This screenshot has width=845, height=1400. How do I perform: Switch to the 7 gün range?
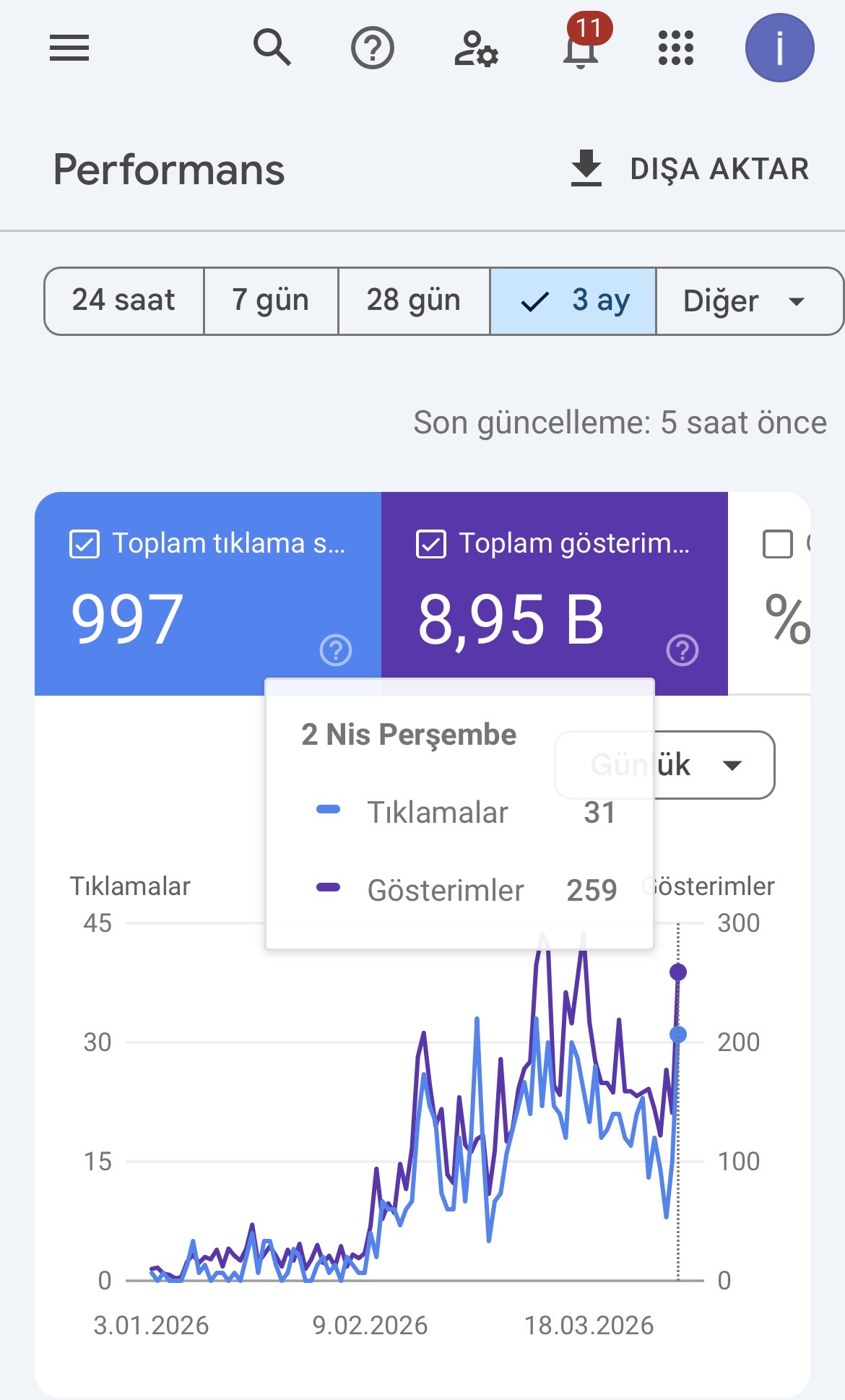[271, 301]
